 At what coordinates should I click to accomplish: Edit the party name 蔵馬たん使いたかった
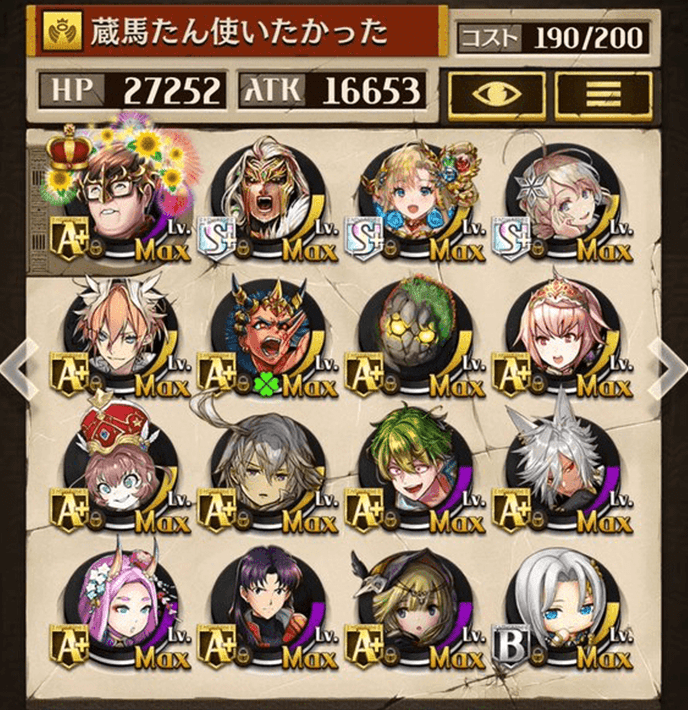coord(240,33)
